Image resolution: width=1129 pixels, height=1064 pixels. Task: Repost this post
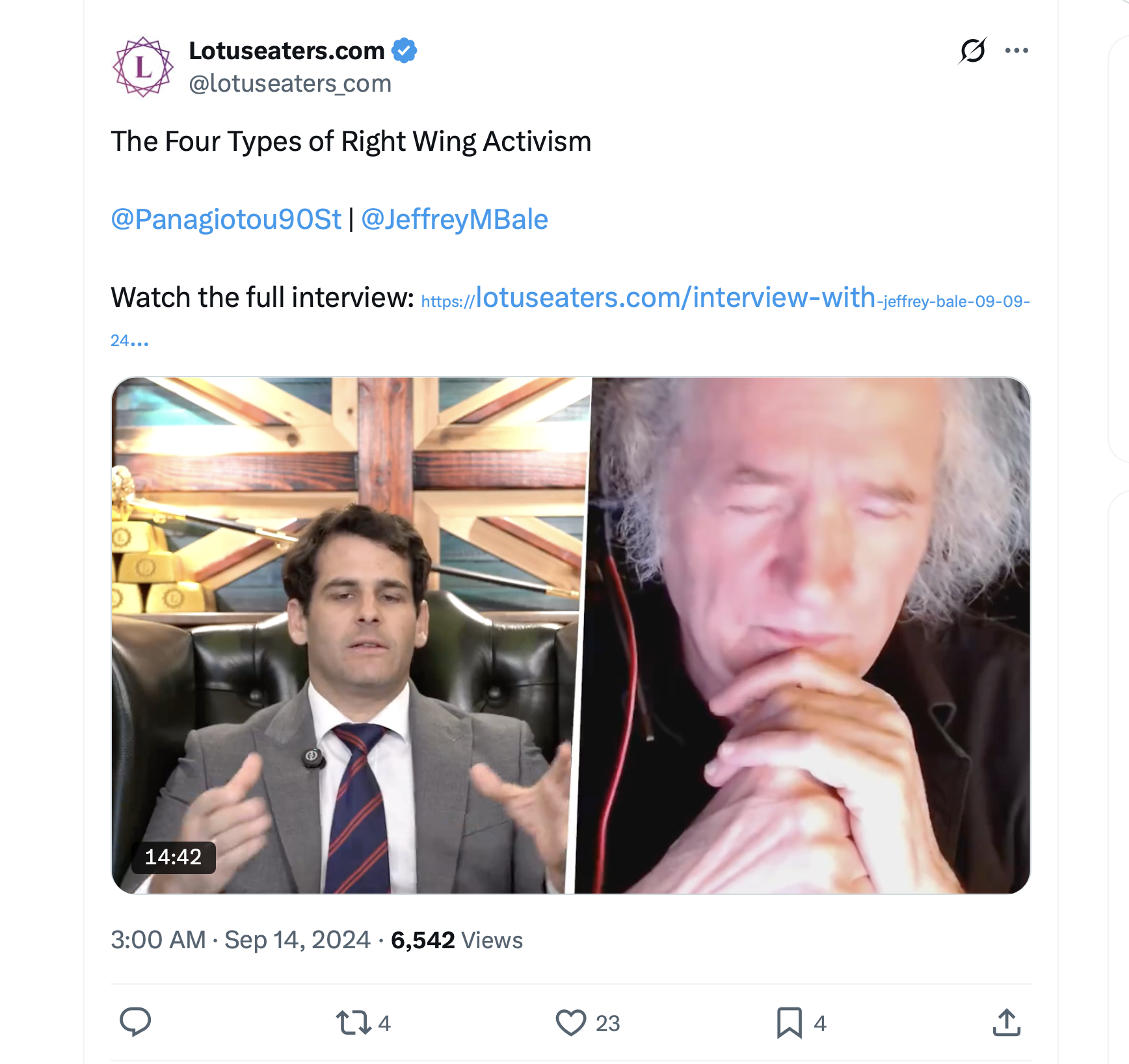[353, 1022]
